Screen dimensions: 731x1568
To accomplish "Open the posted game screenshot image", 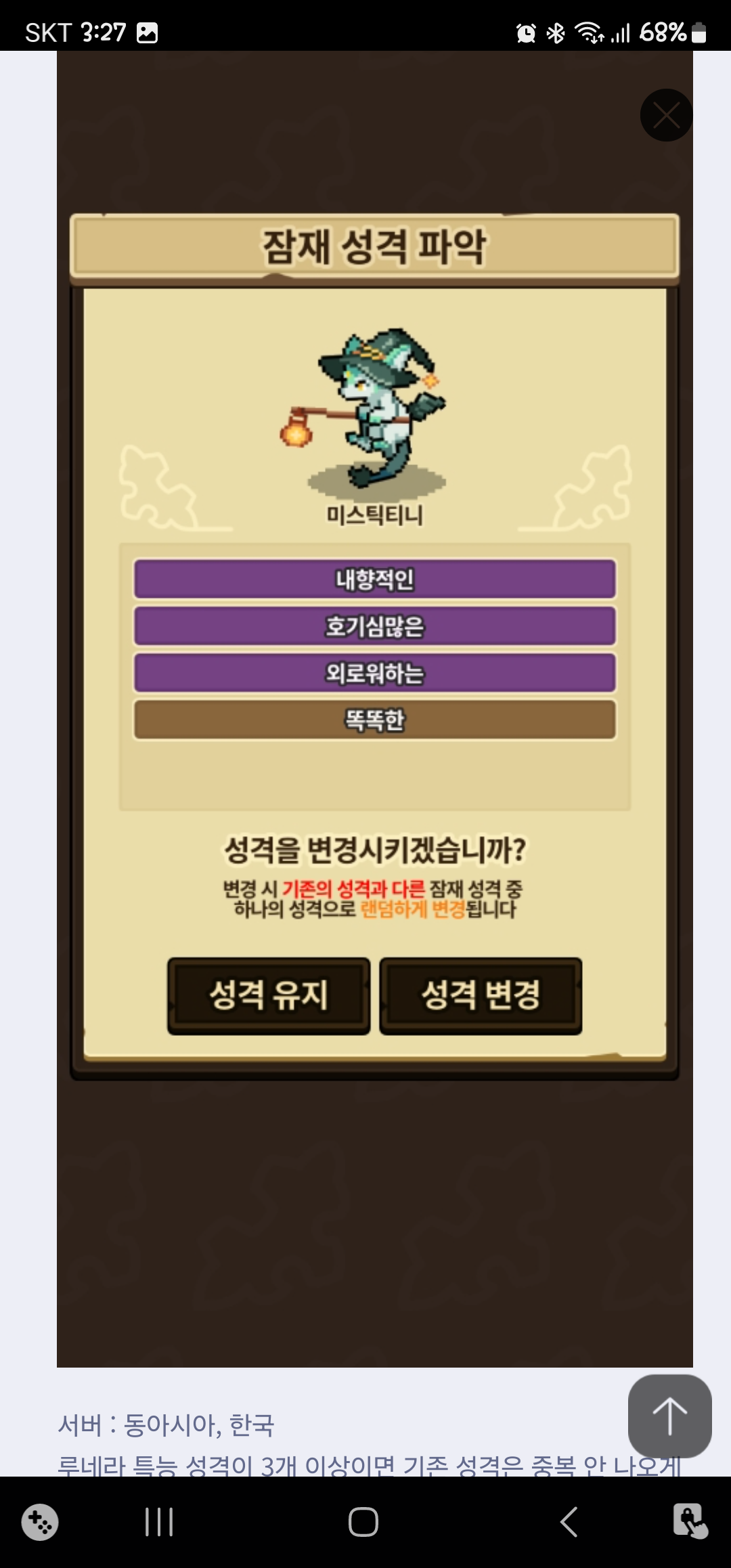I will coord(375,709).
